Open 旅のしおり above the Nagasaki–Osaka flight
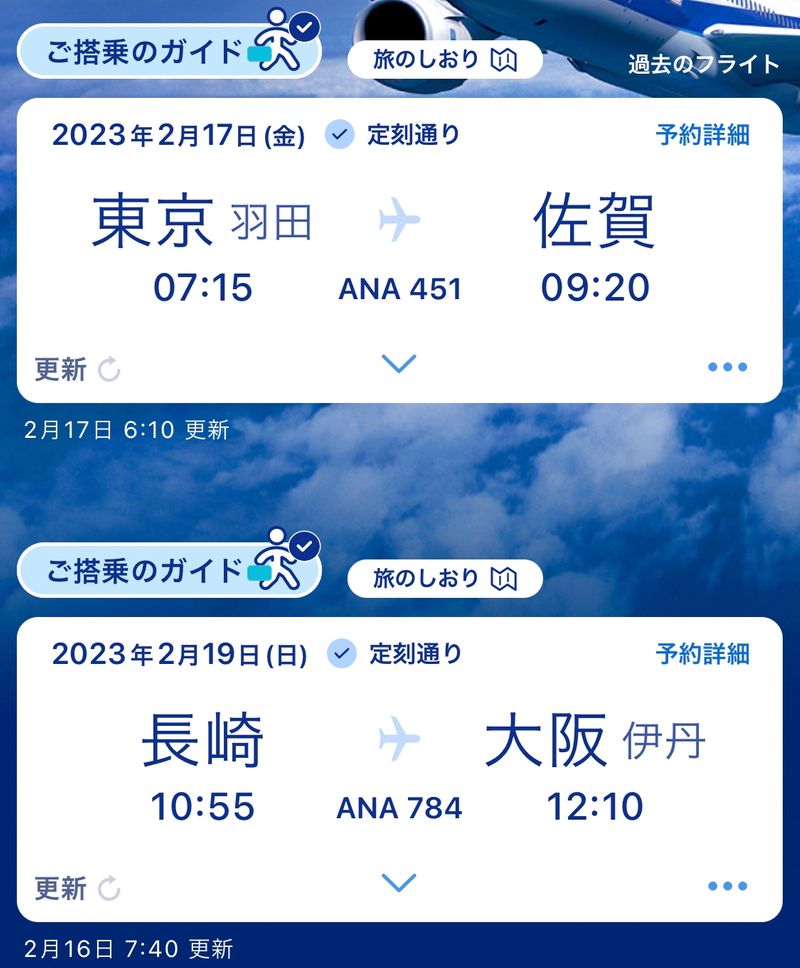 click(x=445, y=578)
